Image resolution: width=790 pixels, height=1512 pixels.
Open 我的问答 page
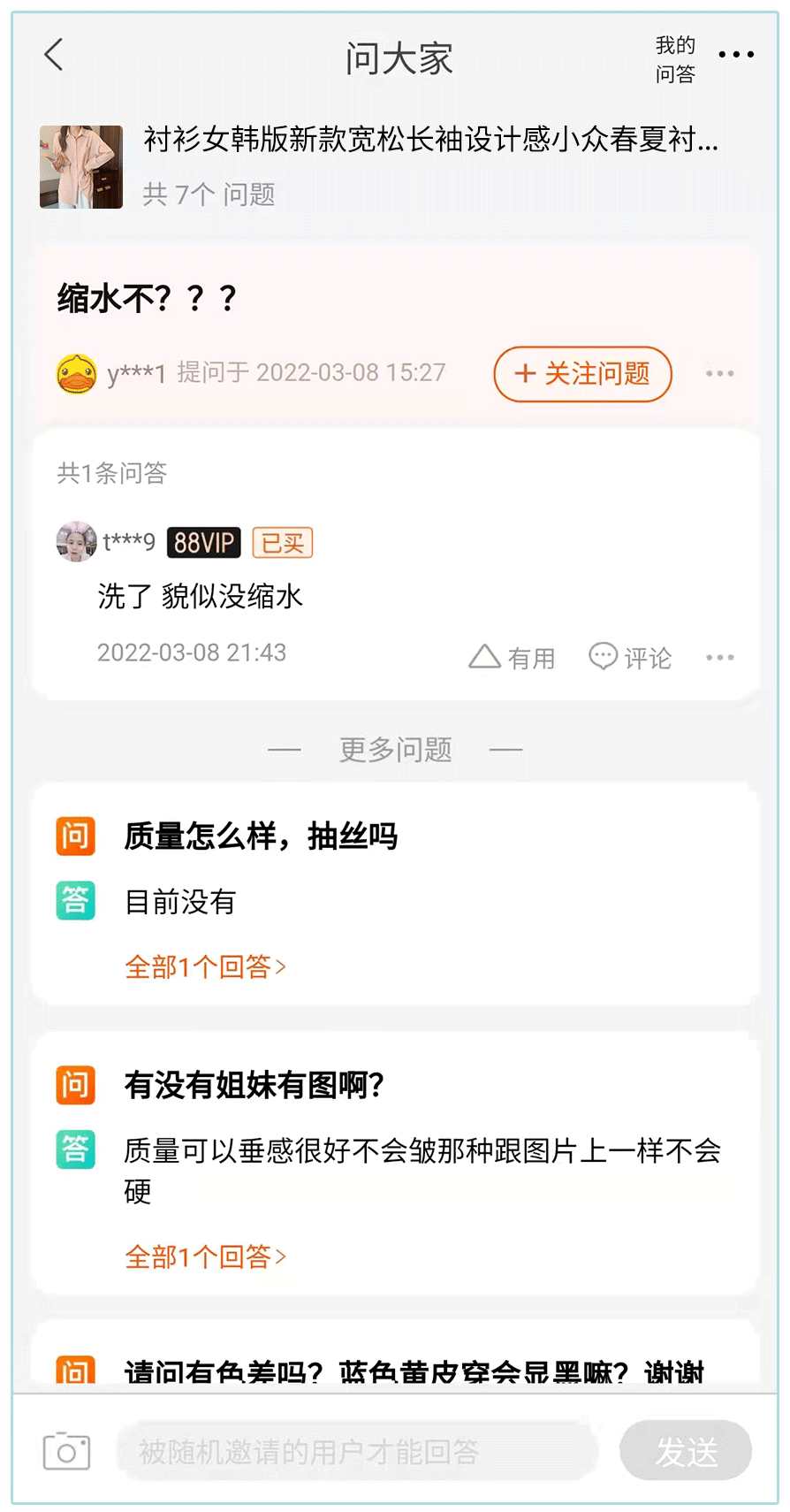pos(675,59)
